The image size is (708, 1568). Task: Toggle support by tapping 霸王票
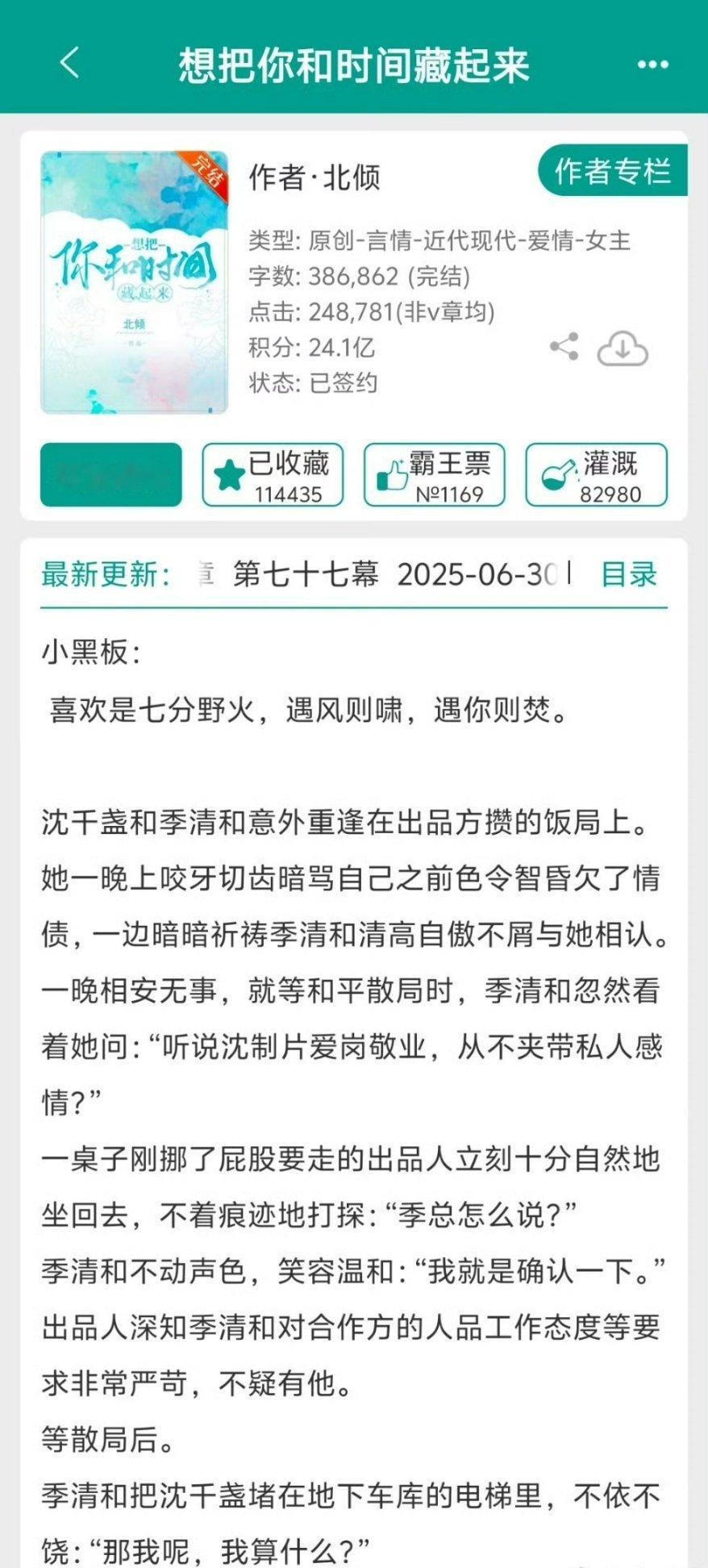[434, 475]
